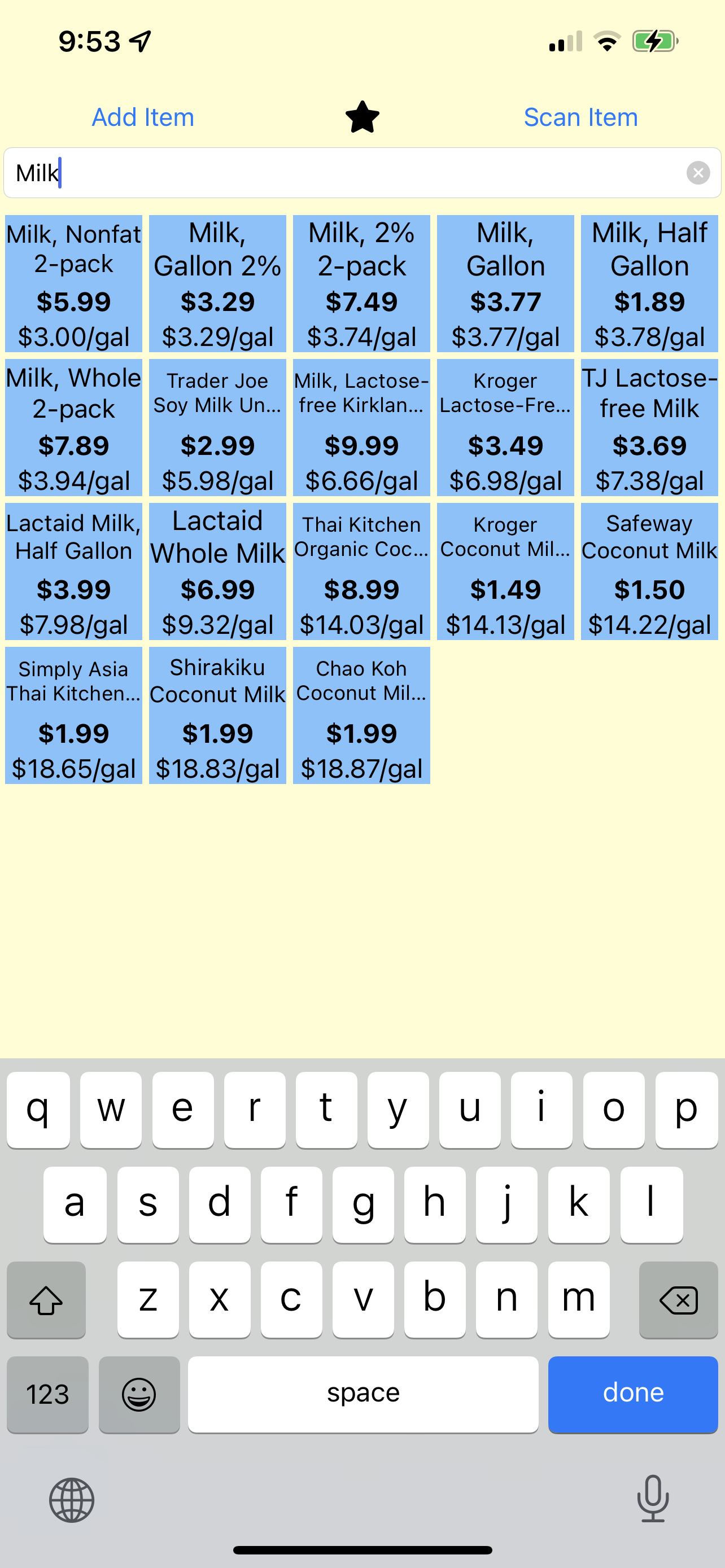Screen dimensions: 725x1568
Task: Hit the keyboard backspace key
Action: pyautogui.click(x=679, y=1299)
